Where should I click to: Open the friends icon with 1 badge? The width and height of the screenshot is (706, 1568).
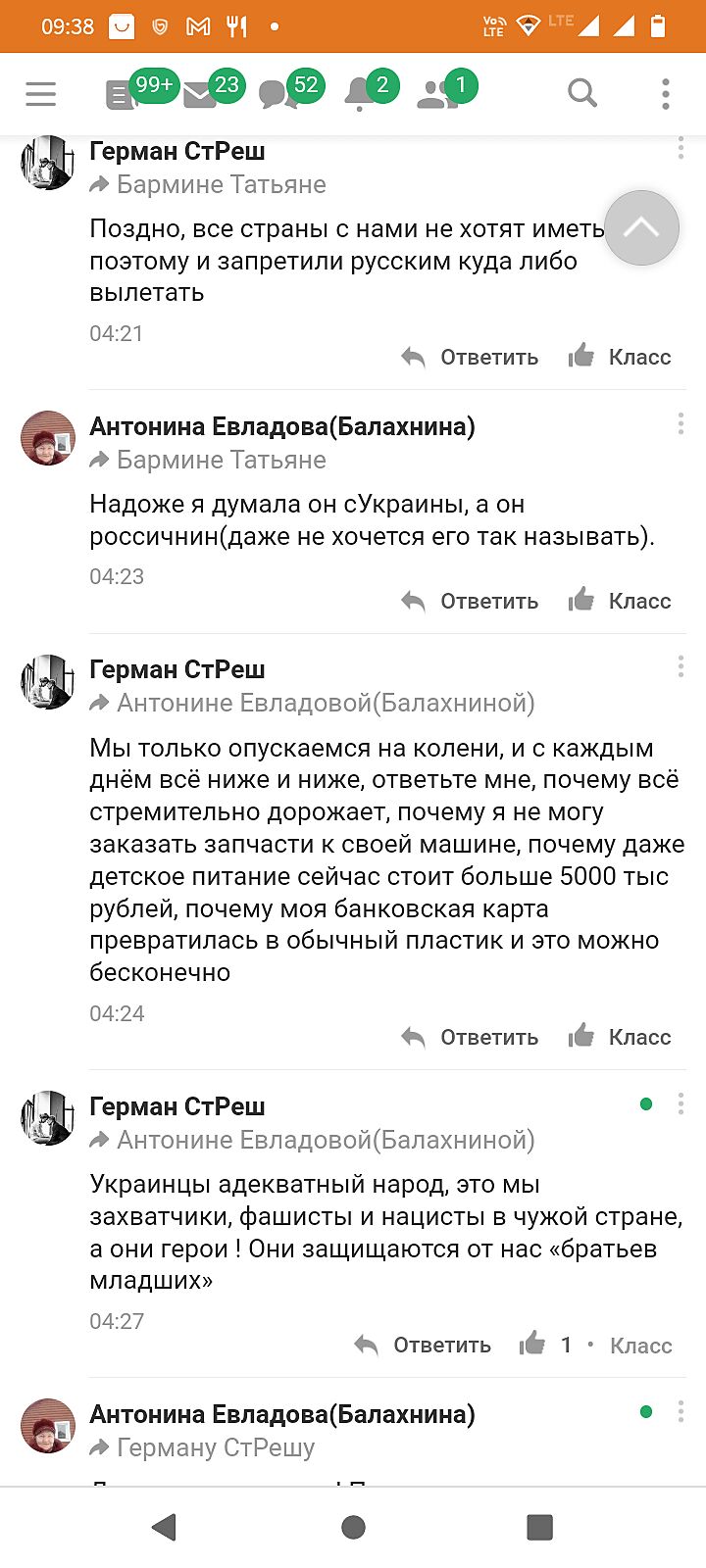coord(436,94)
